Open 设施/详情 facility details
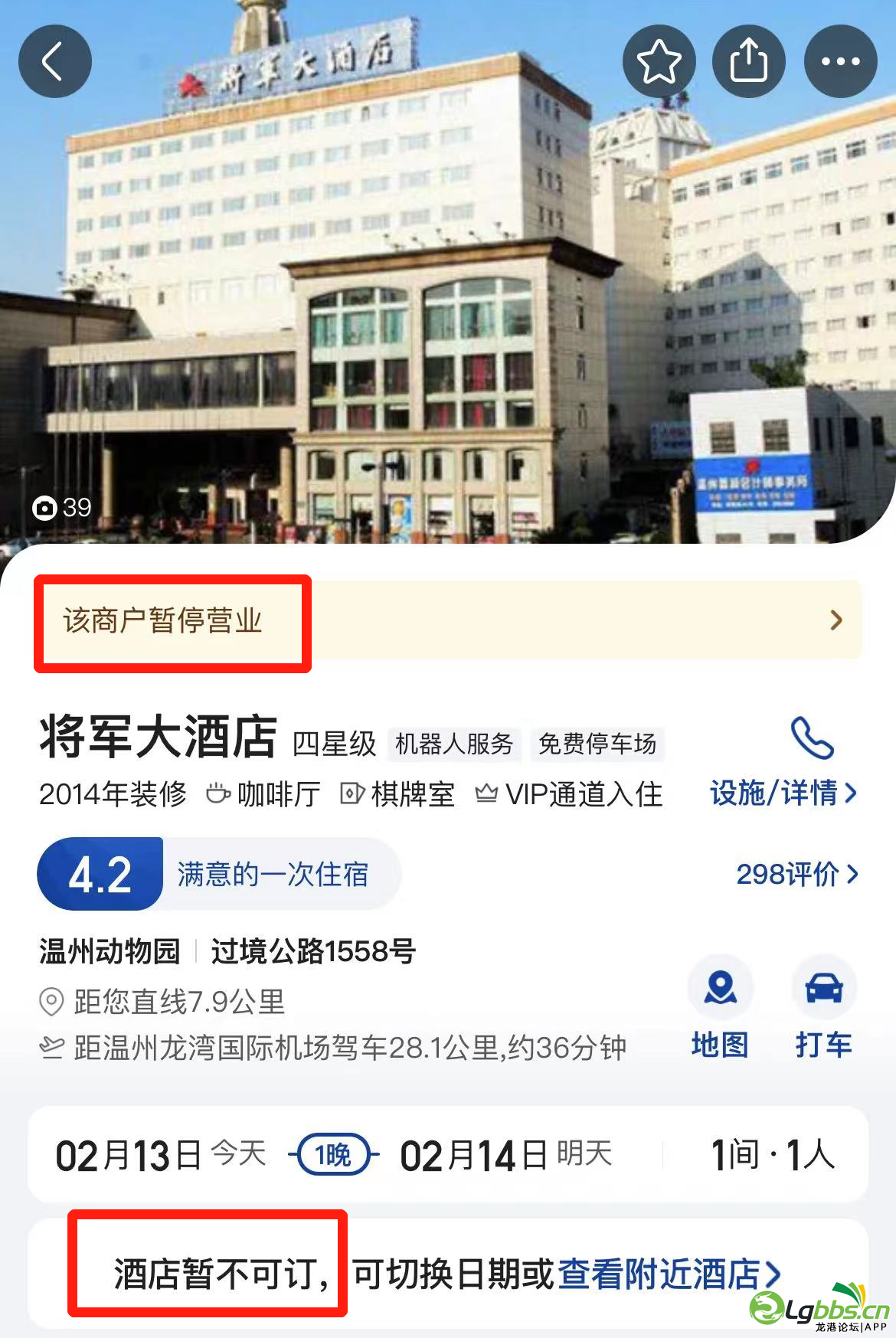Screen dimensions: 896x1338 point(783,793)
